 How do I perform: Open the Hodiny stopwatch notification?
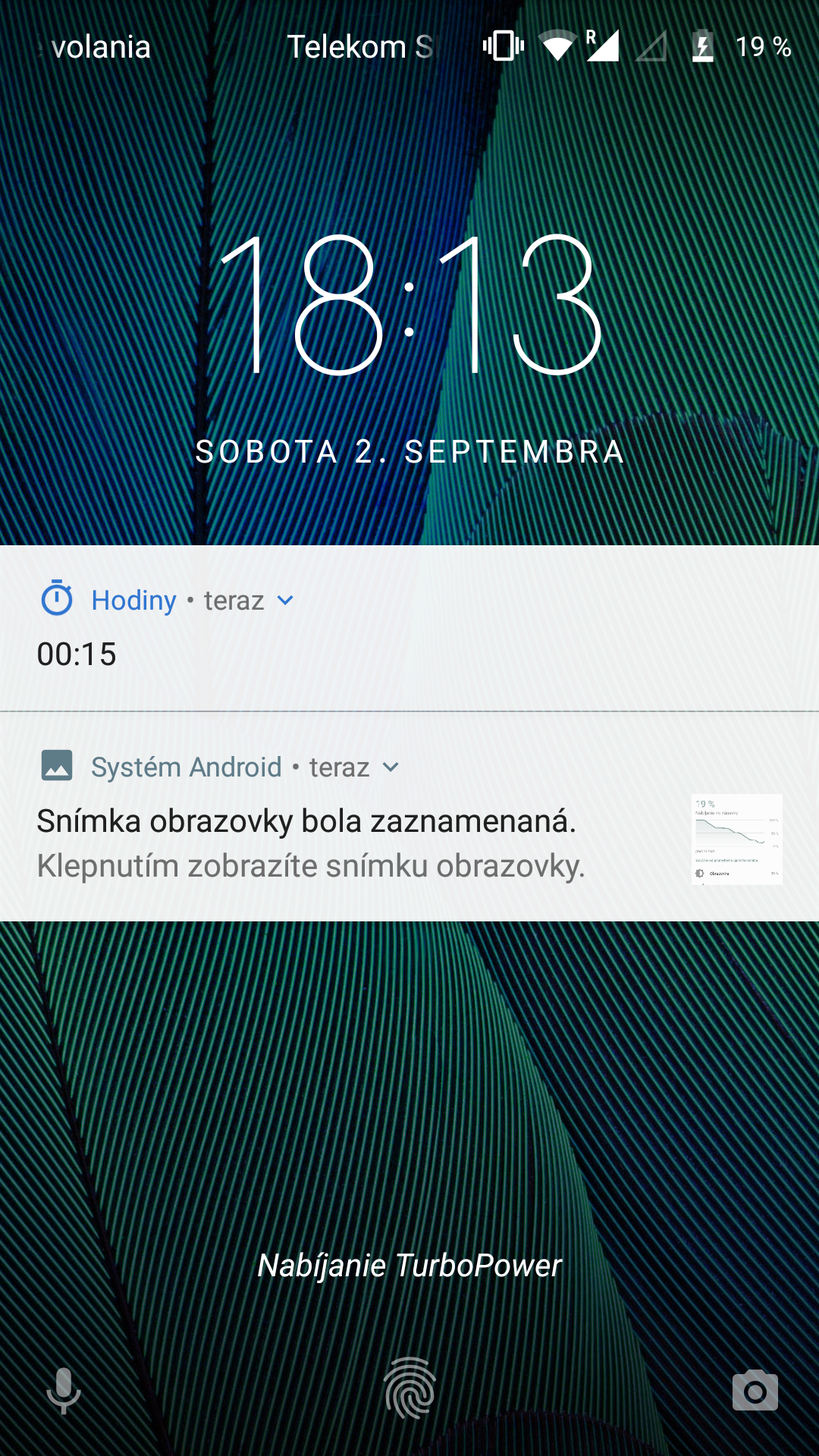click(x=409, y=628)
